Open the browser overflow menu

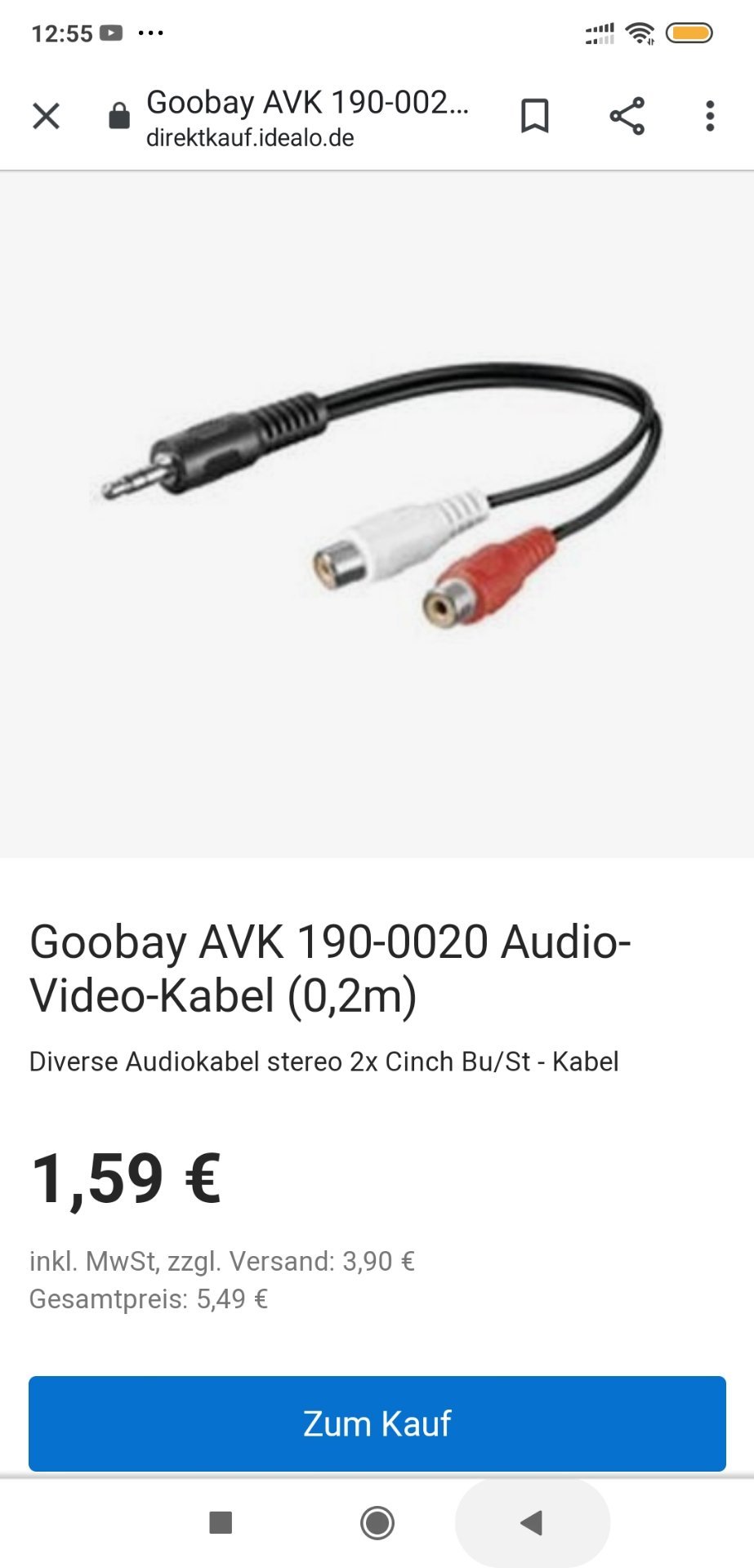tap(710, 116)
